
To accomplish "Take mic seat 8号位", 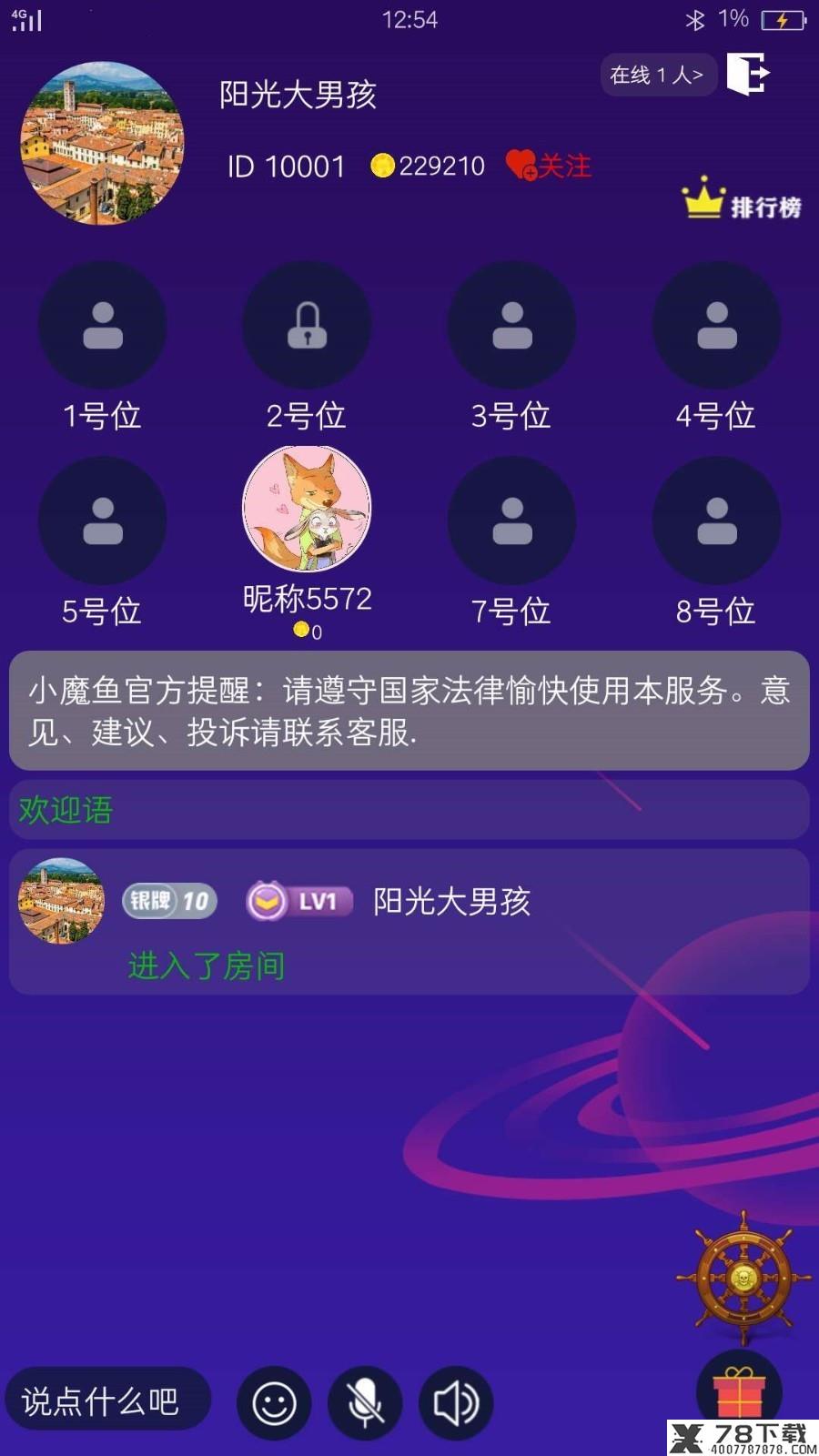I will (716, 521).
